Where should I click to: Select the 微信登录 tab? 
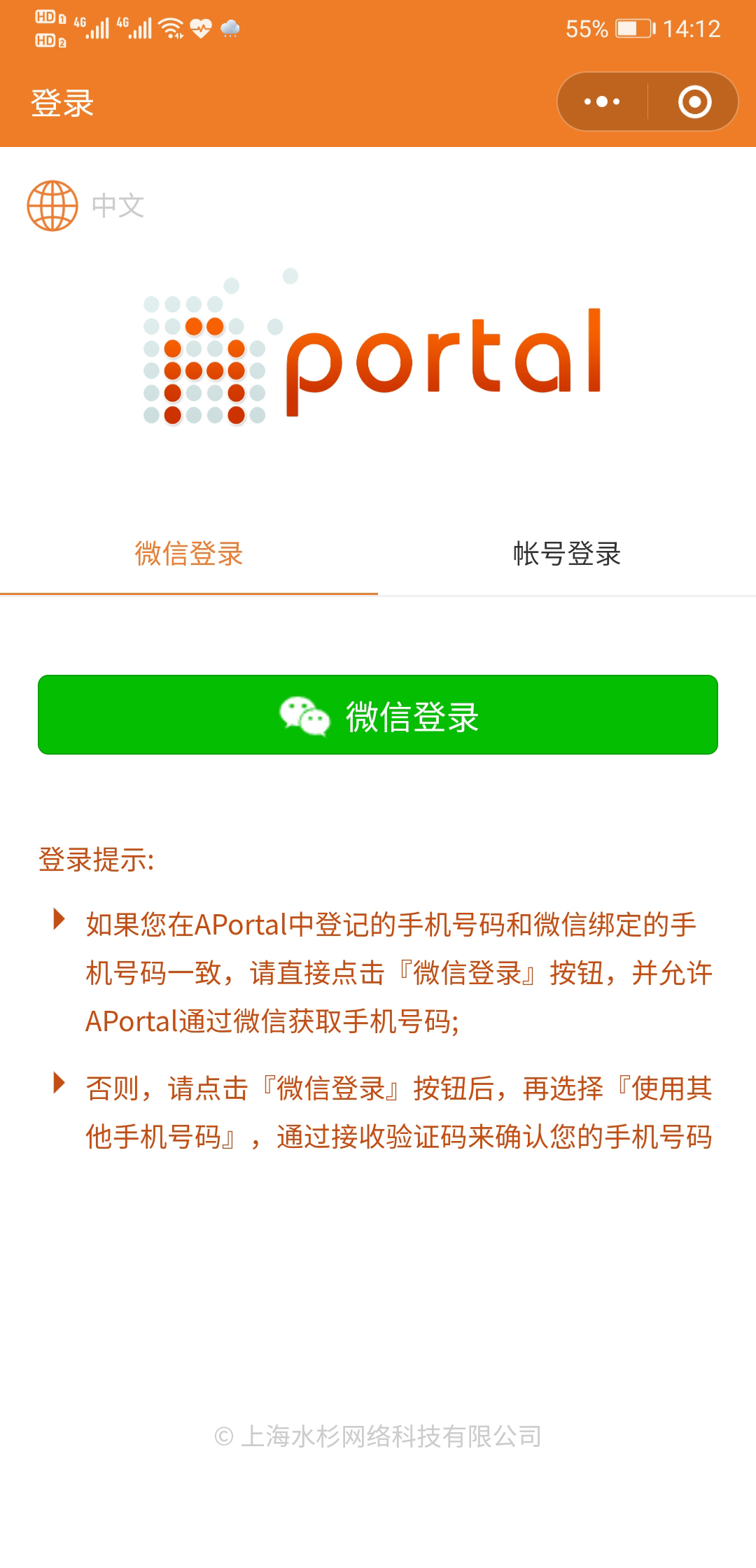(189, 554)
